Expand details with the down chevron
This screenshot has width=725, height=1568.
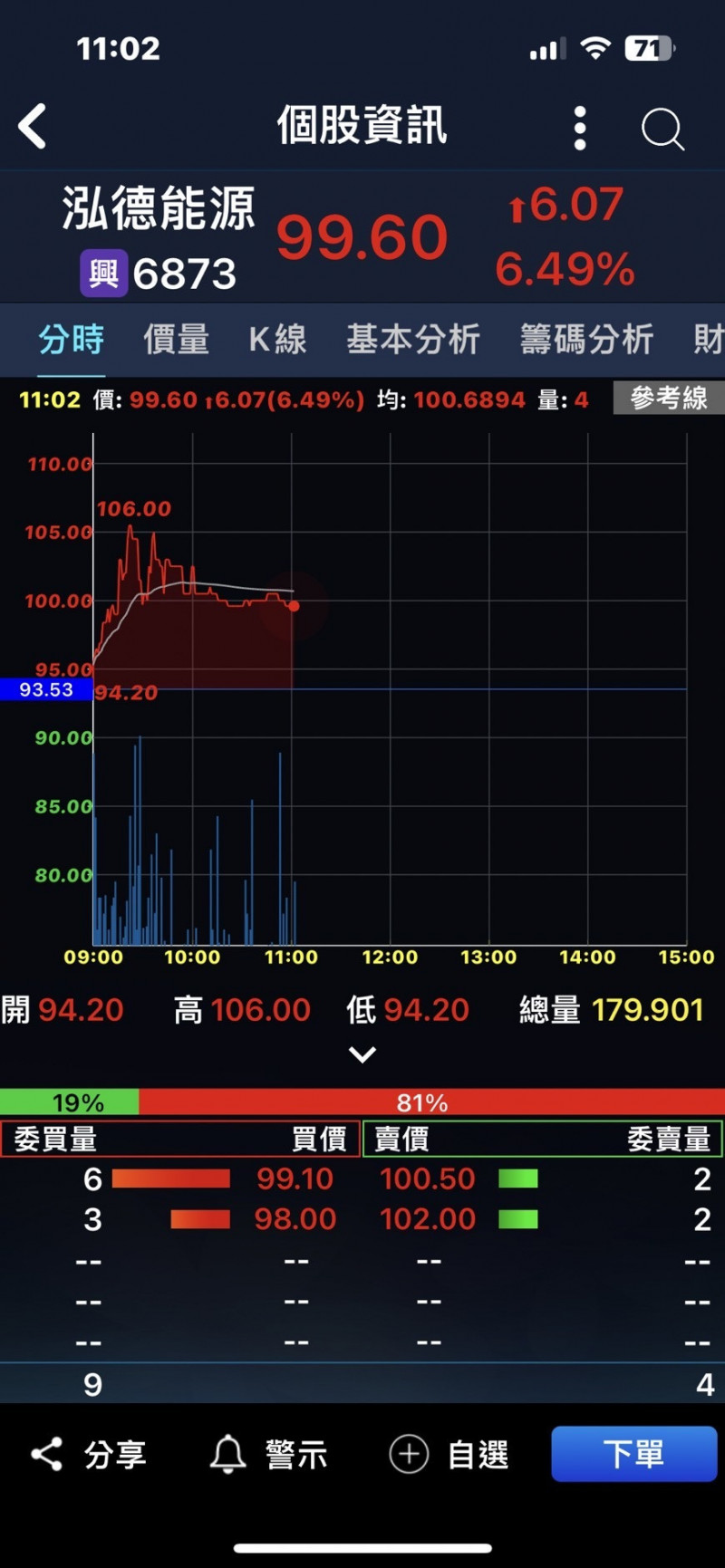coord(362,1054)
